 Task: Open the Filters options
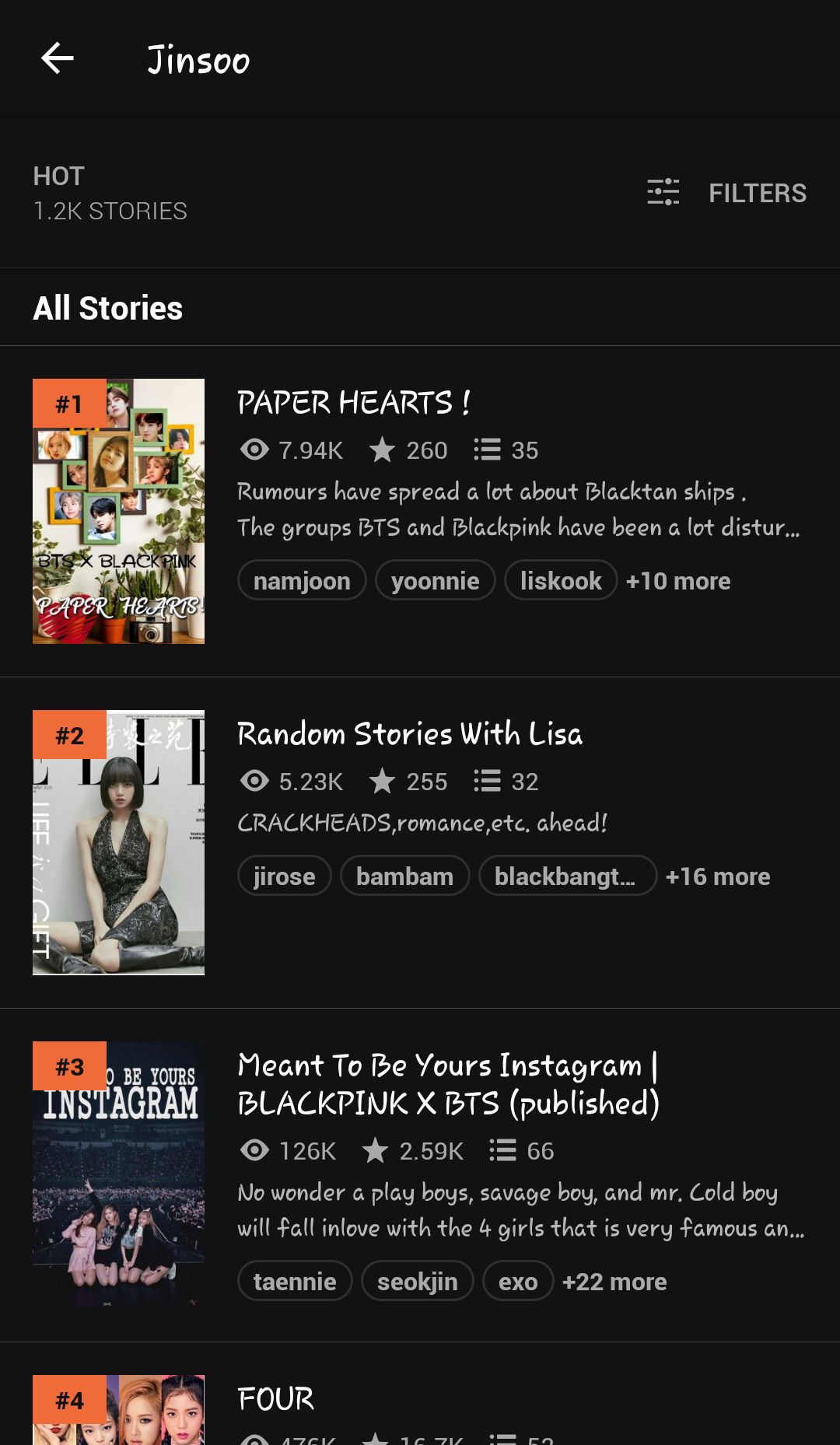(x=727, y=192)
